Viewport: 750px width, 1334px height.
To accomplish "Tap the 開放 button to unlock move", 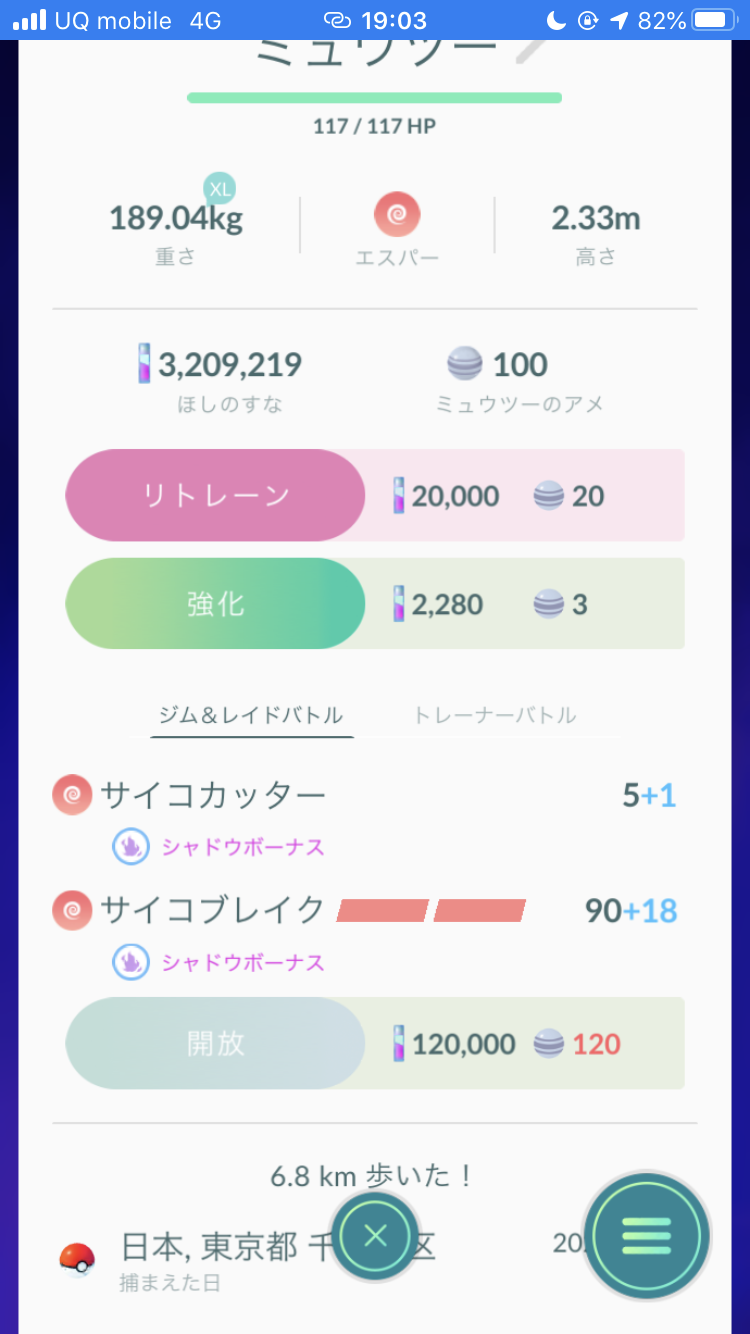I will (x=215, y=1043).
